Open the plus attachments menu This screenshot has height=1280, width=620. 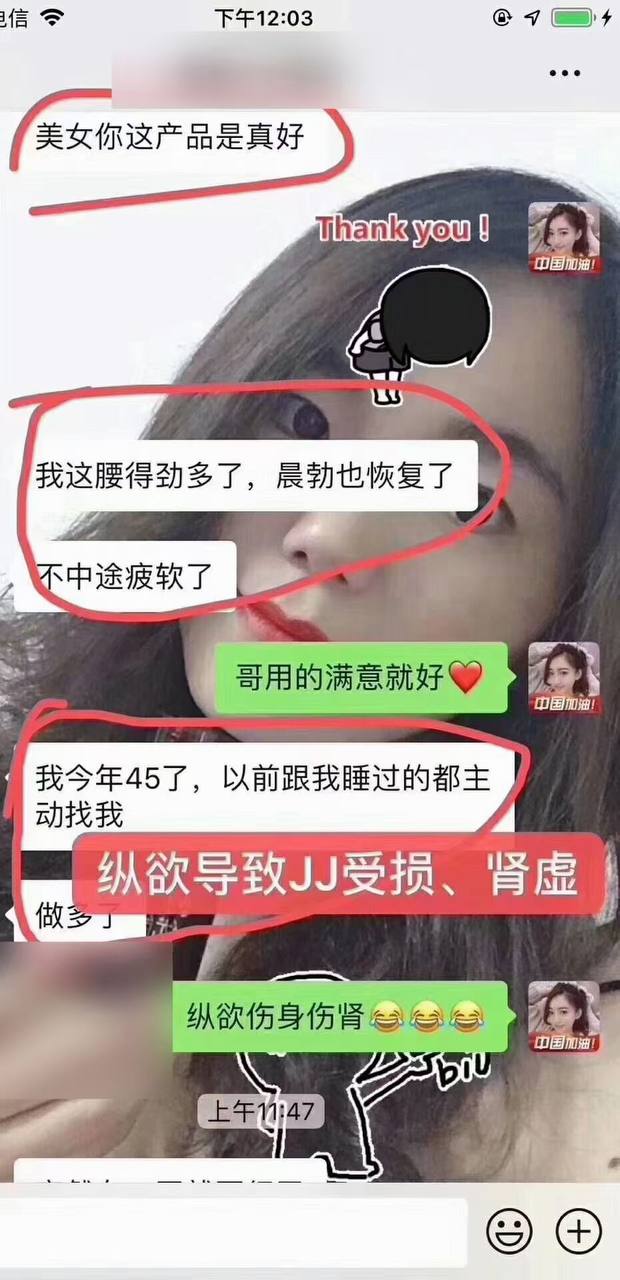[x=578, y=1229]
